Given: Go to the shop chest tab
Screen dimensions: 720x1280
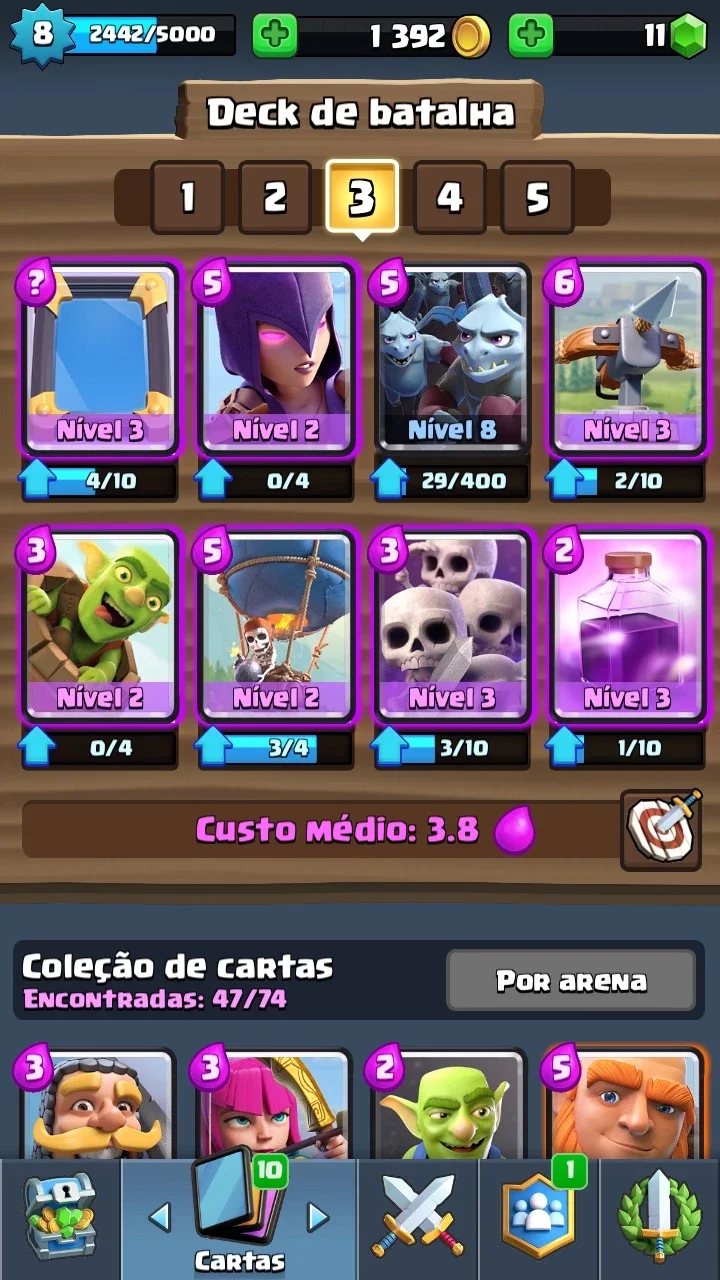Looking at the screenshot, I should [60, 1219].
